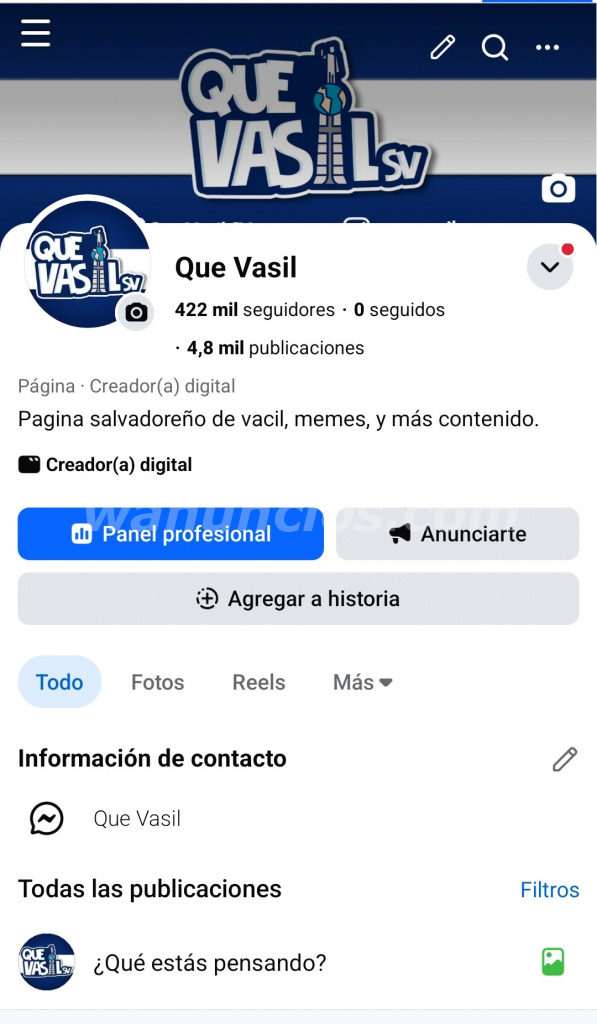Screen dimensions: 597x1024
Task: Open the Que Vasil Messenger contact row
Action: [x=298, y=818]
